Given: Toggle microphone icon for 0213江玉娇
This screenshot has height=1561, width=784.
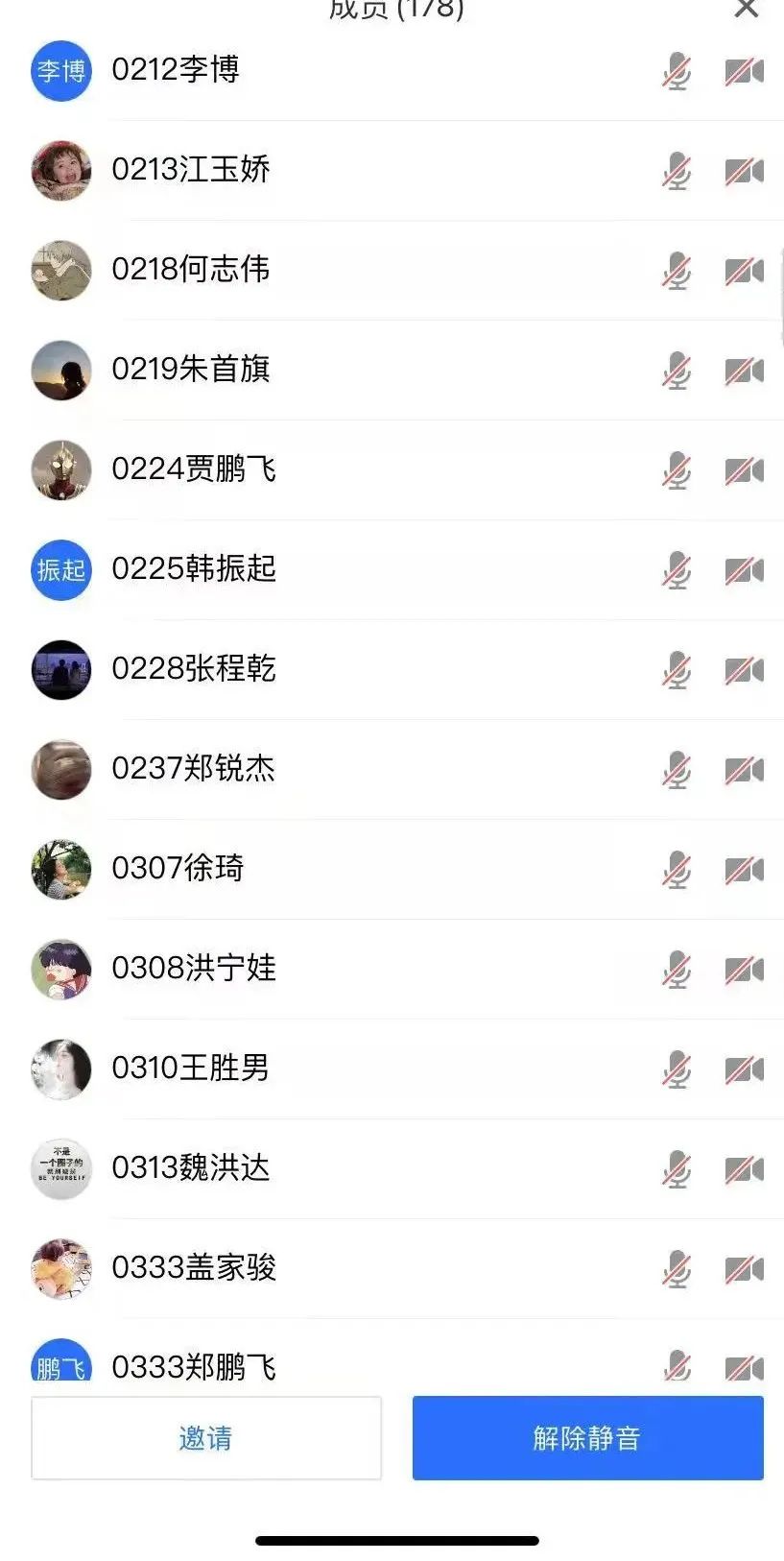Looking at the screenshot, I should point(677,171).
